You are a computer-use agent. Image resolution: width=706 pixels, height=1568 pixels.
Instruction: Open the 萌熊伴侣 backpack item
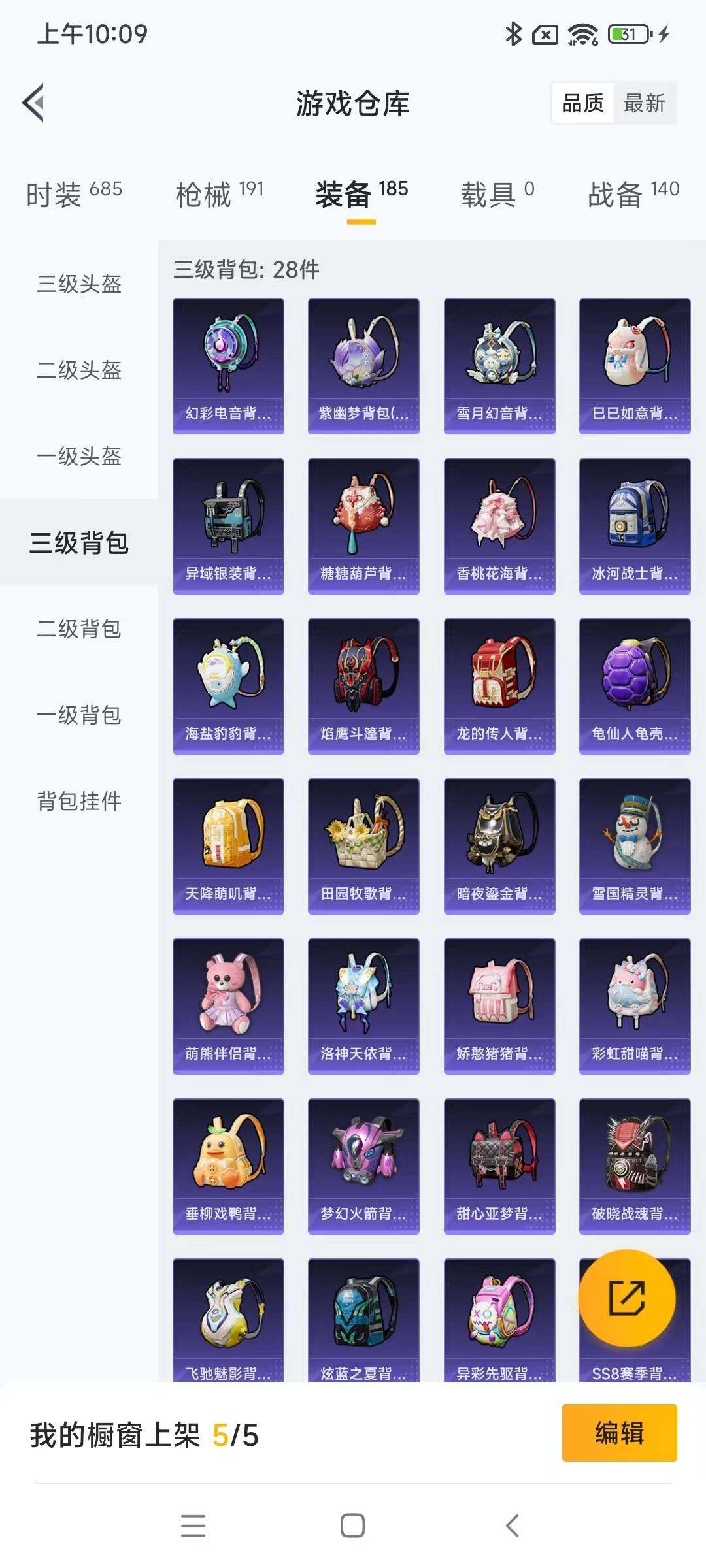(228, 1006)
